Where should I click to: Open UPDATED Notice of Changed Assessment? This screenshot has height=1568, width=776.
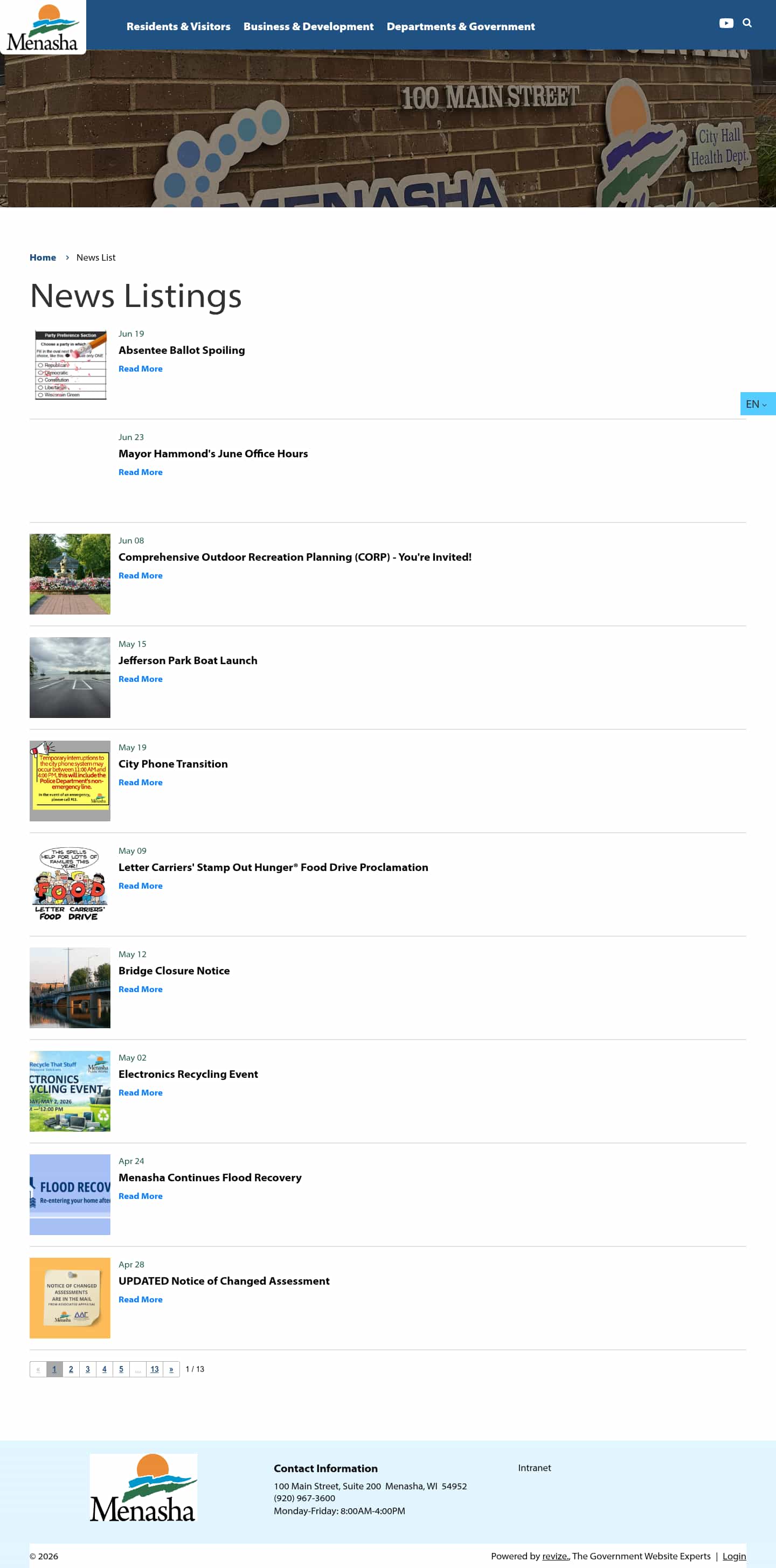(224, 1281)
